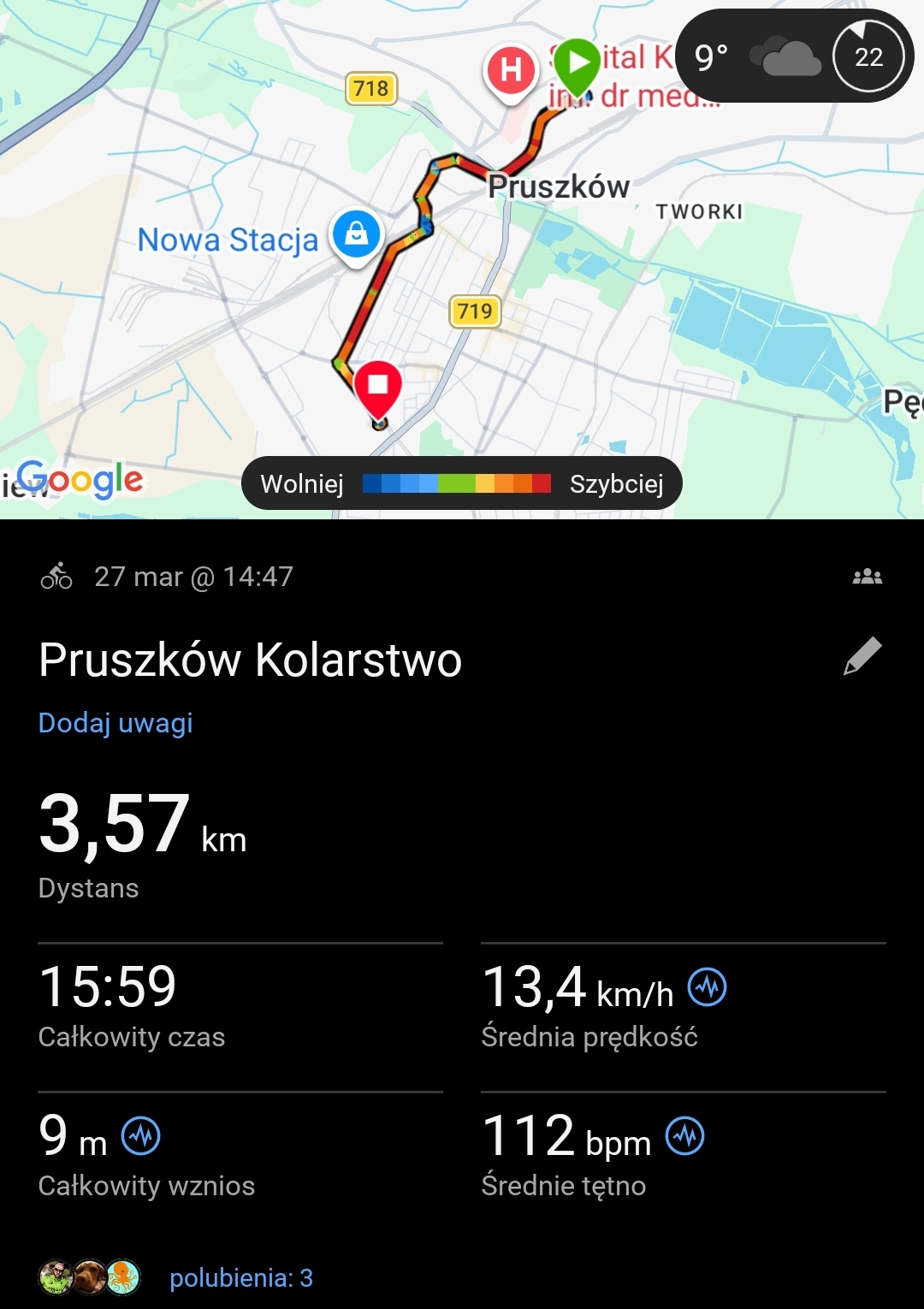
Task: Tap the info icon next to 9 m
Action: (141, 1136)
